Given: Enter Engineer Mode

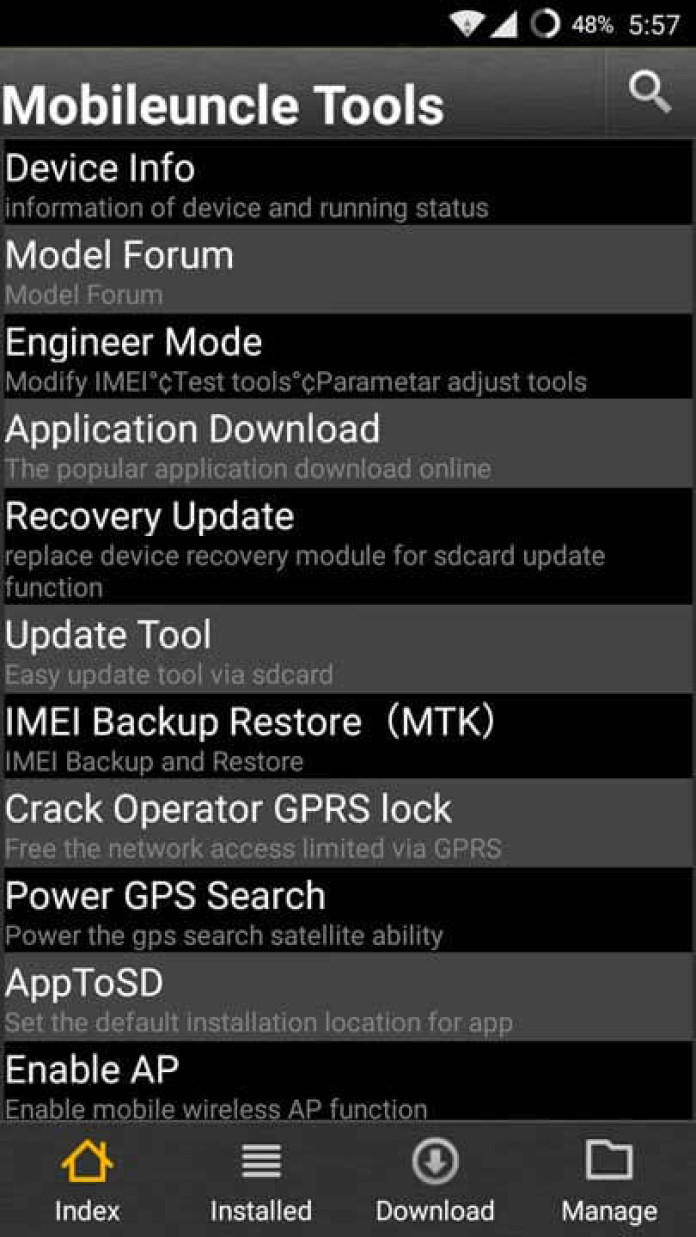Looking at the screenshot, I should 348,357.
